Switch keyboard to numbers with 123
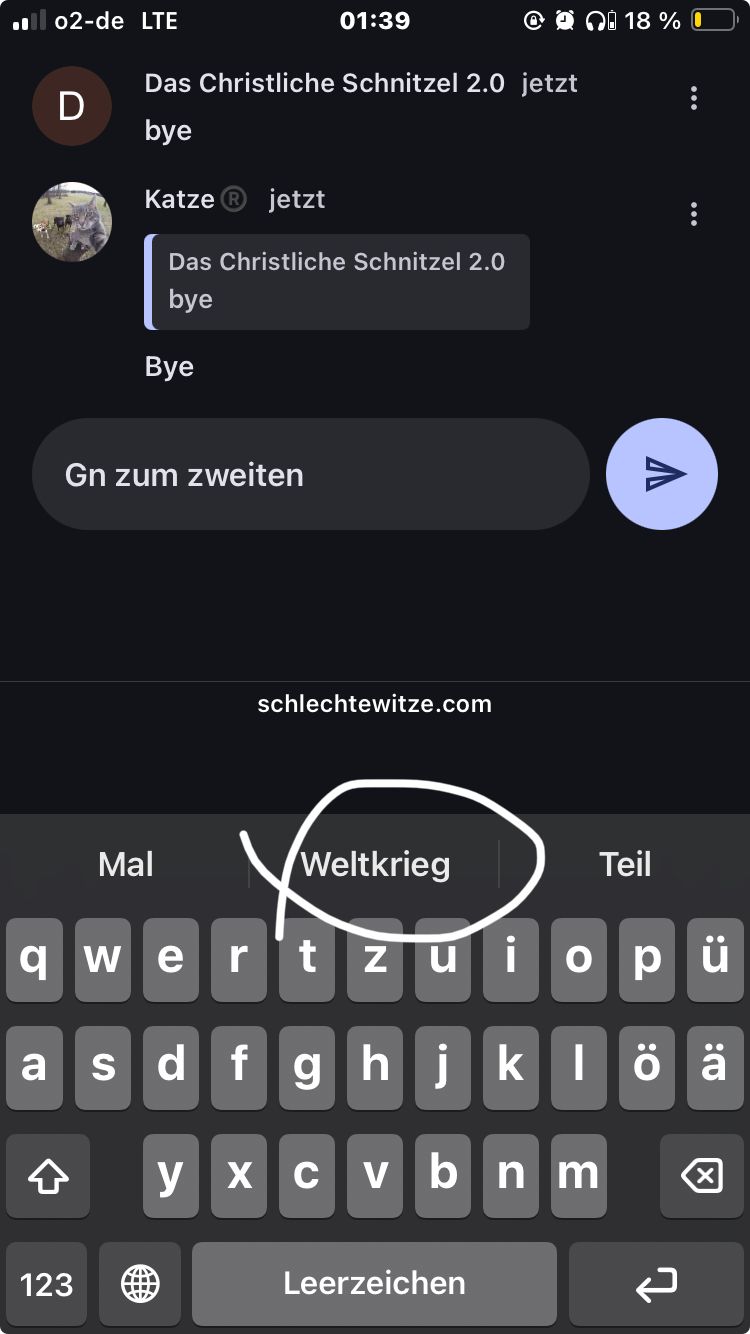The width and height of the screenshot is (750, 1334). (46, 1284)
